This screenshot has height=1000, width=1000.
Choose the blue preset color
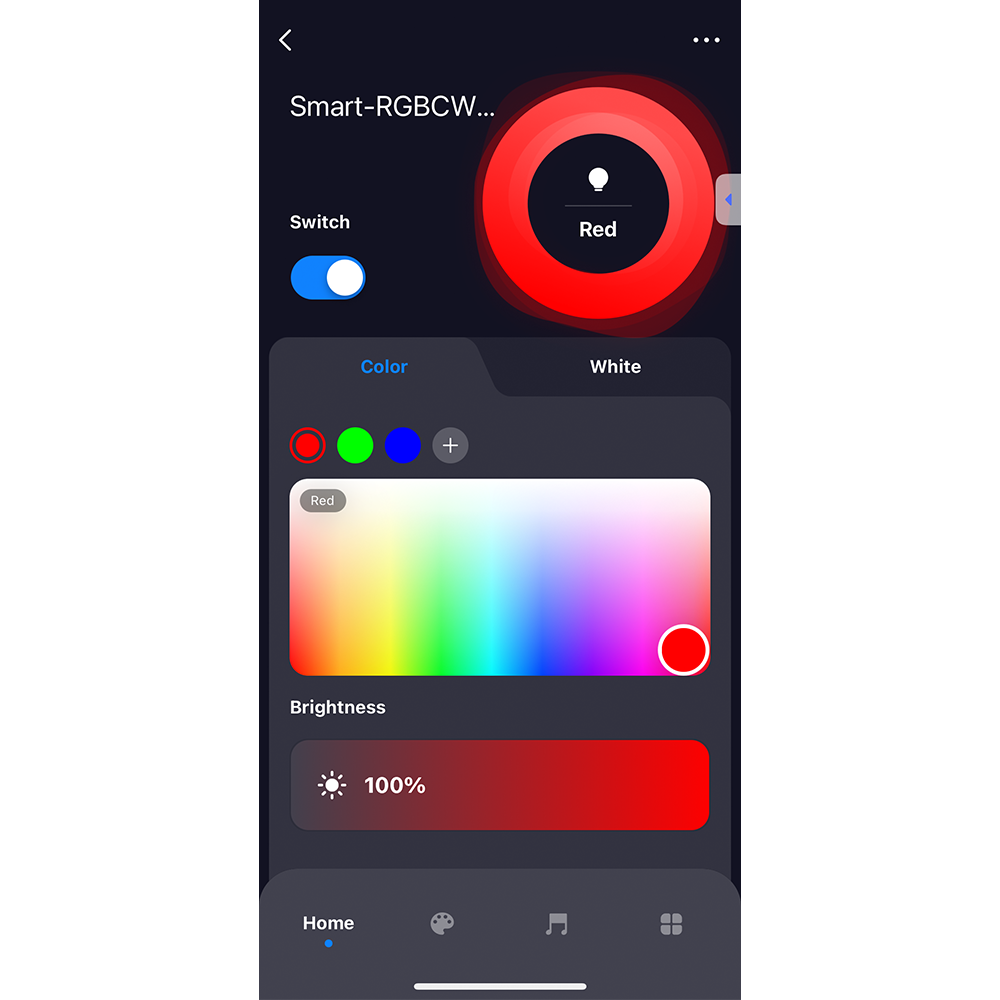[x=402, y=445]
